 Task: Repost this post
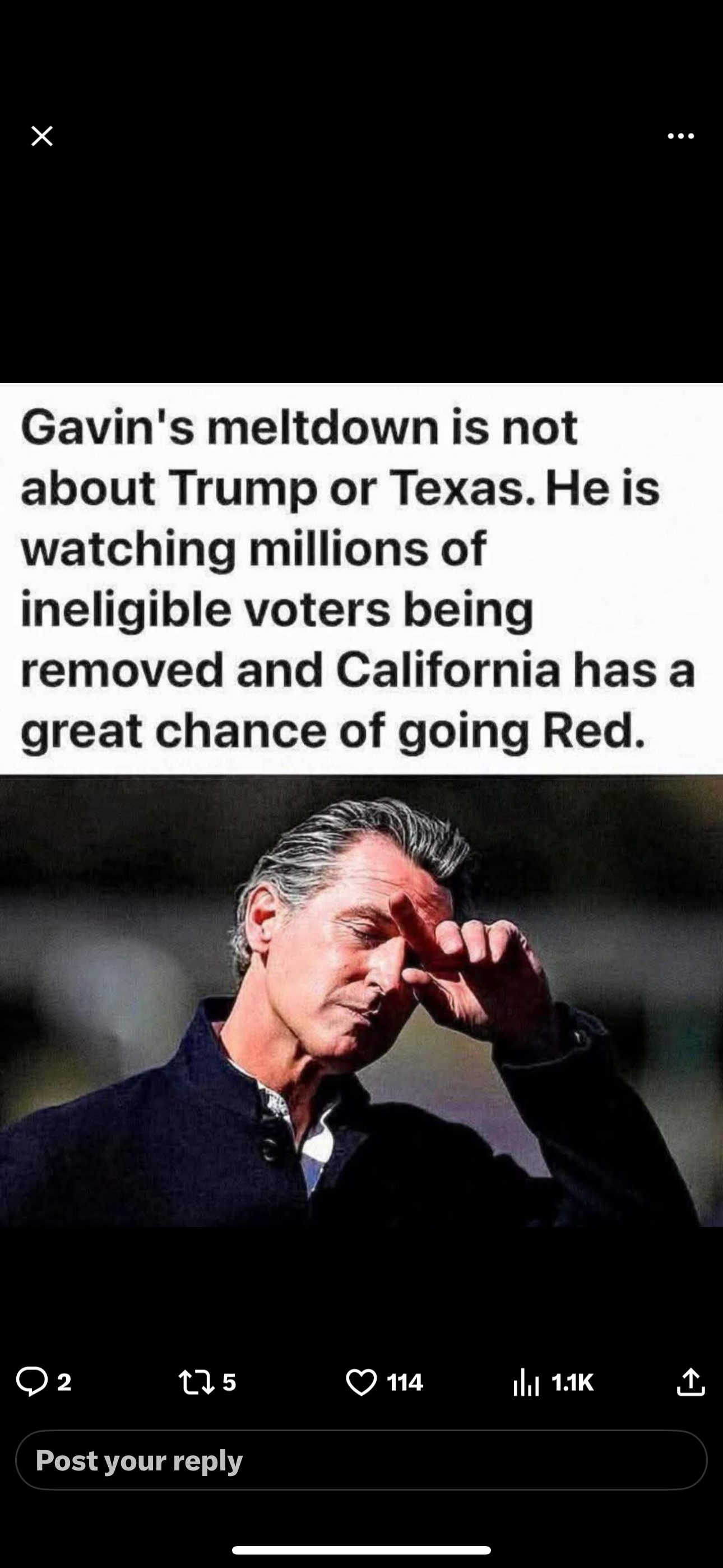point(197,1382)
